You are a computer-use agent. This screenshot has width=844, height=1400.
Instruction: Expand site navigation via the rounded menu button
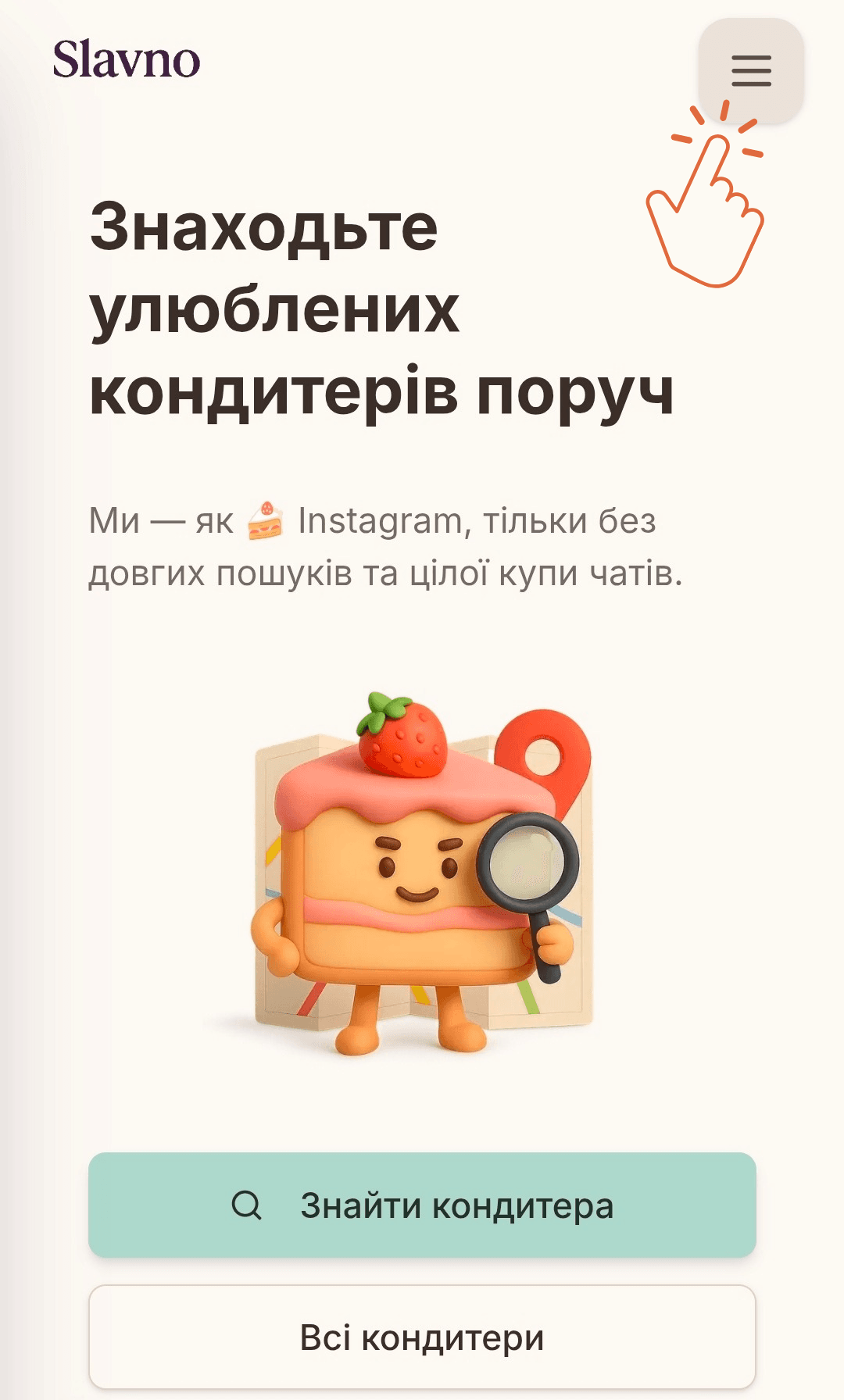point(750,72)
